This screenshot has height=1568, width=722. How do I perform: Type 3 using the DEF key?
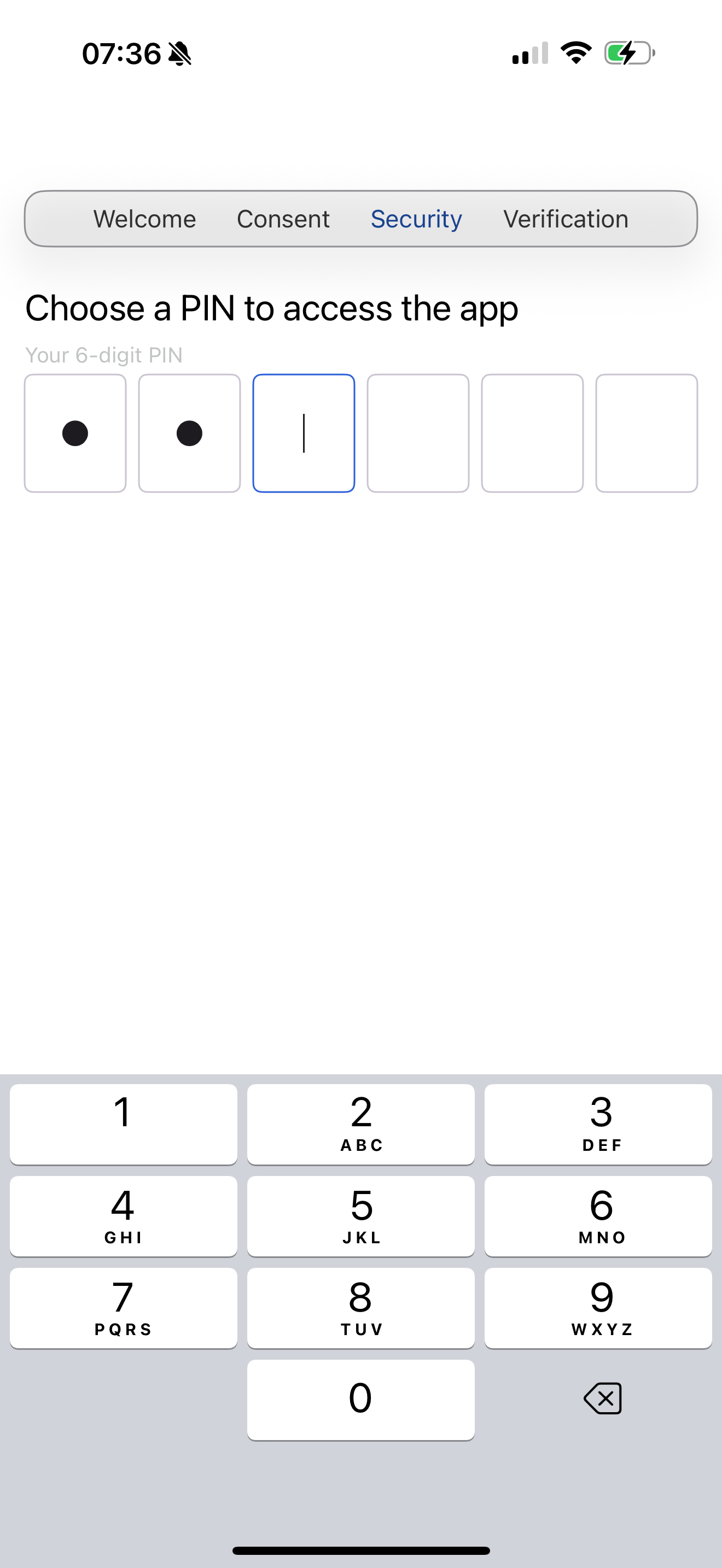pos(598,1124)
